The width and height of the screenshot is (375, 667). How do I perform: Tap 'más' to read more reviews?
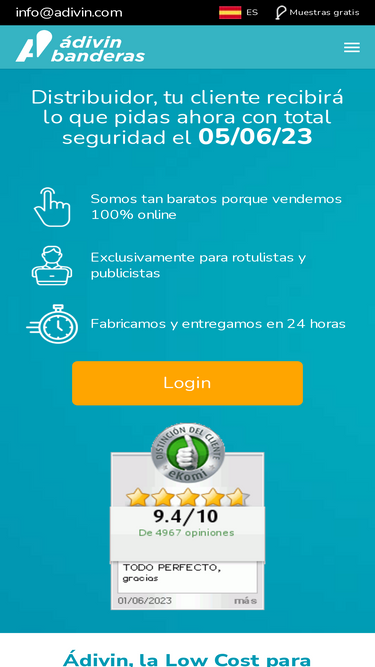pyautogui.click(x=245, y=601)
